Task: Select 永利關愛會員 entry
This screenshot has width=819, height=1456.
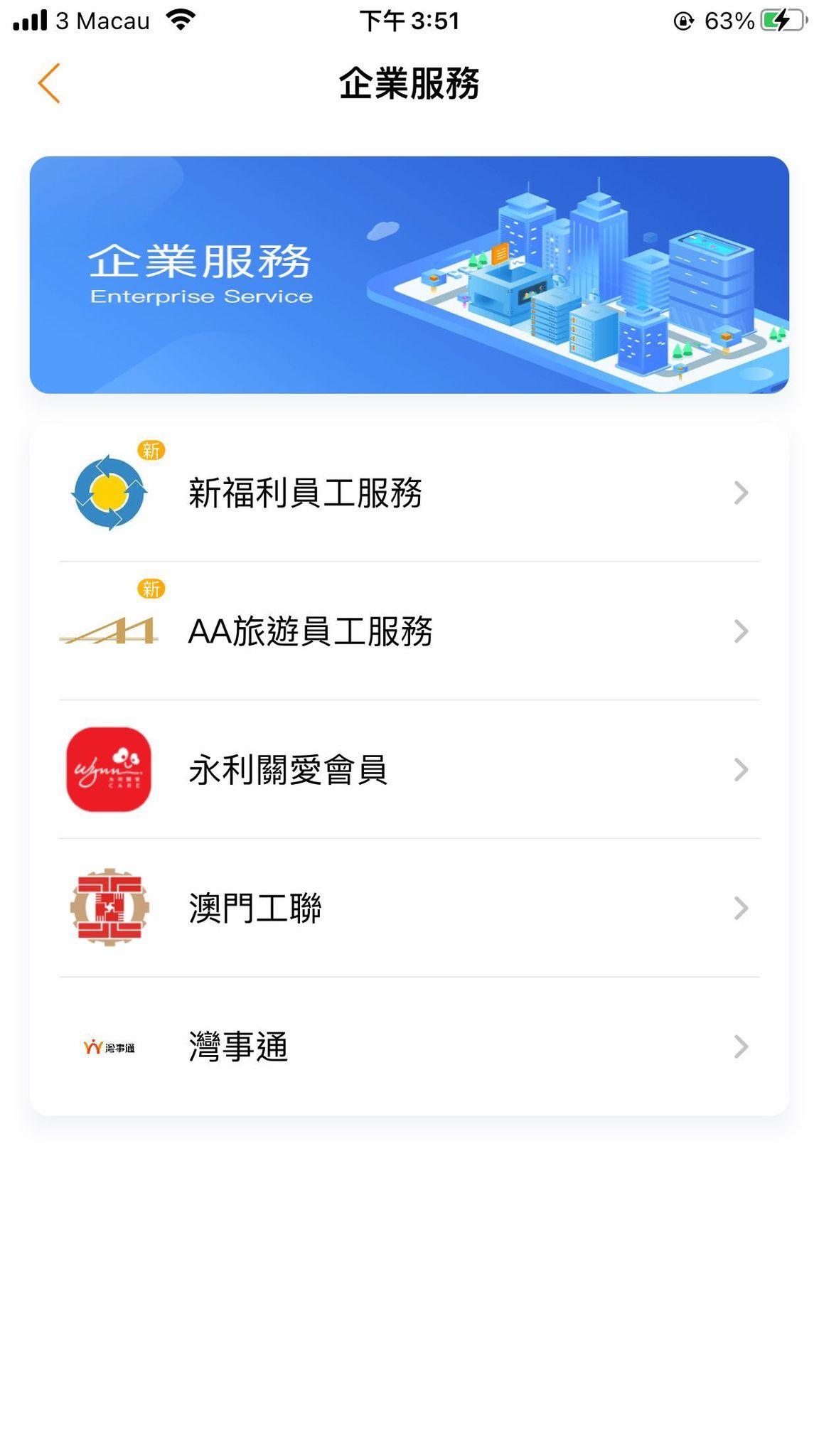Action: tap(409, 770)
